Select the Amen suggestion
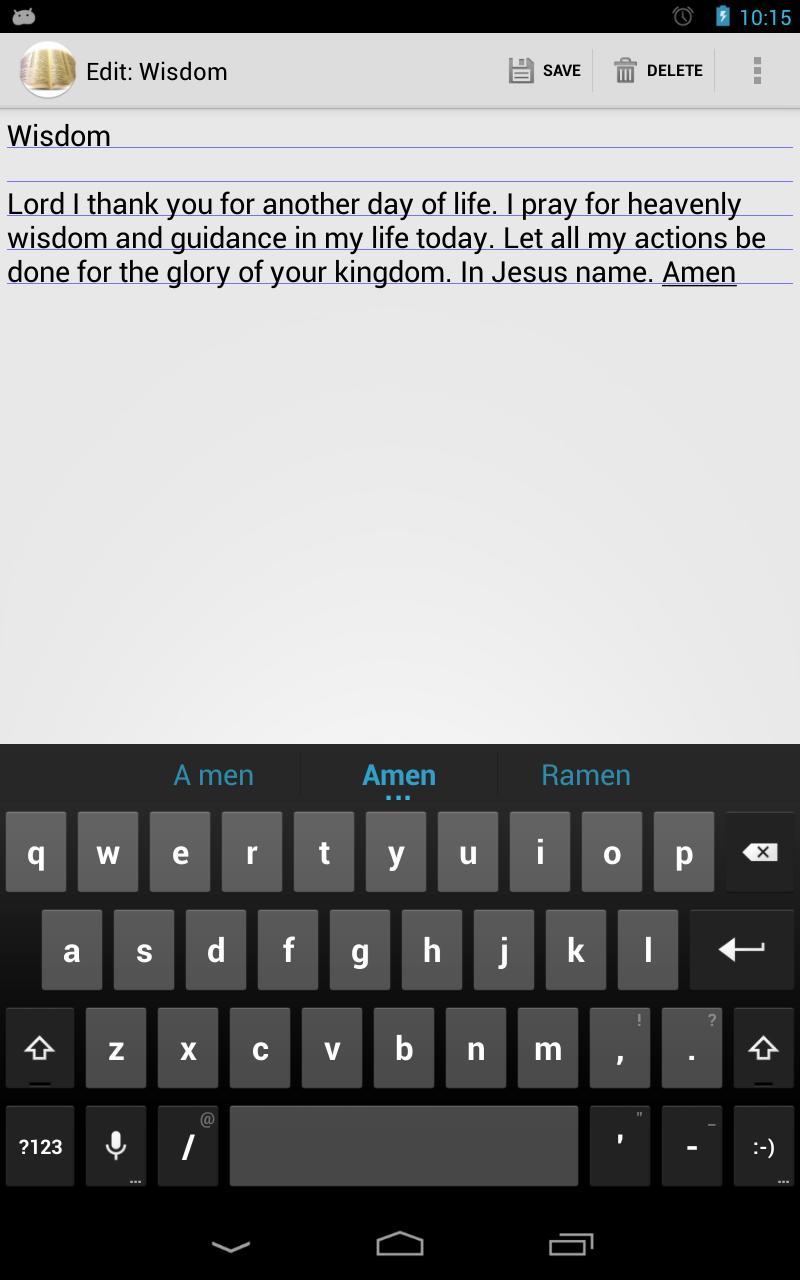 [399, 774]
